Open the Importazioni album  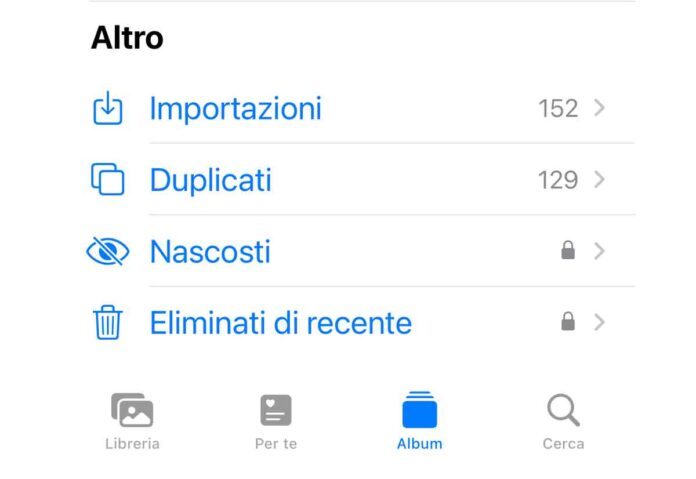tap(236, 108)
